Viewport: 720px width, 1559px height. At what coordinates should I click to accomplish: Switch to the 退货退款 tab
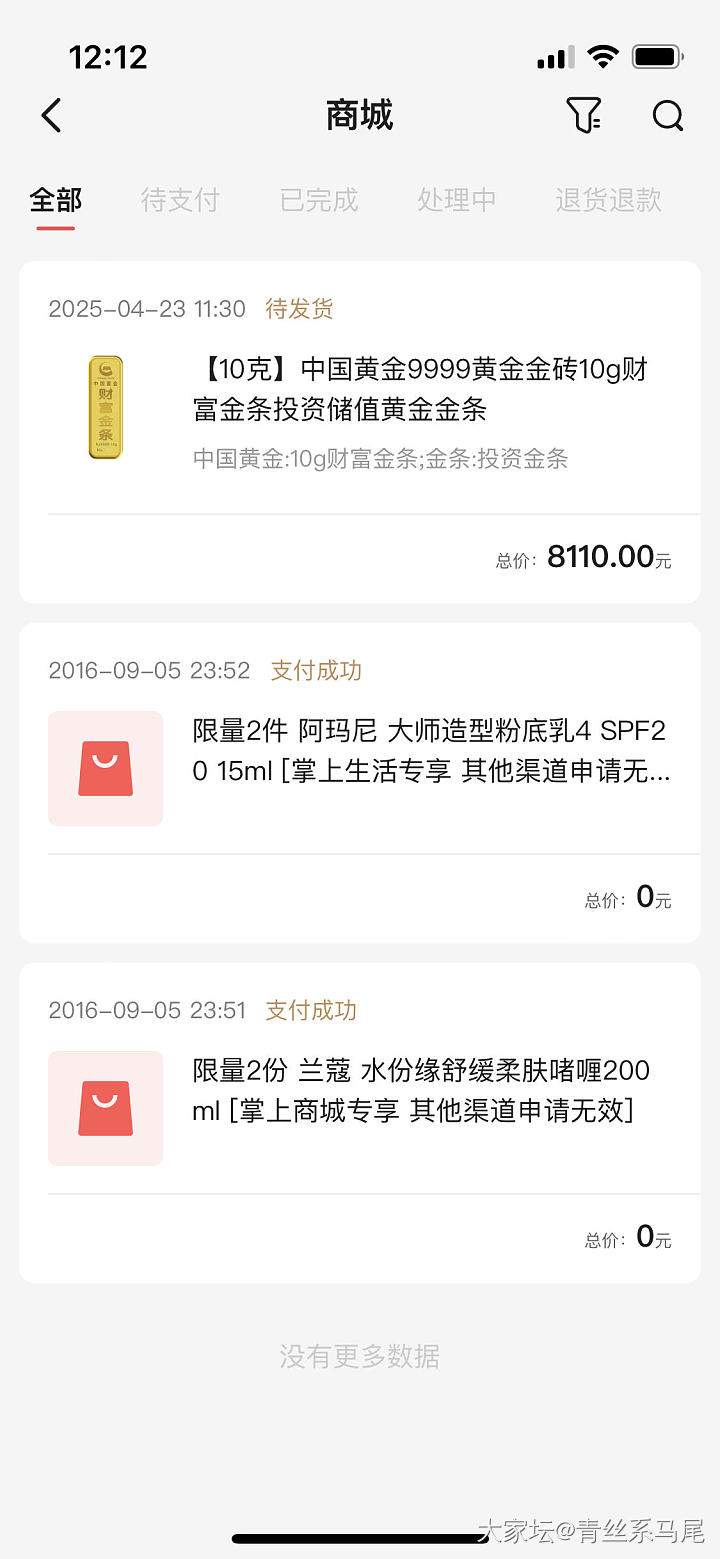[x=608, y=200]
